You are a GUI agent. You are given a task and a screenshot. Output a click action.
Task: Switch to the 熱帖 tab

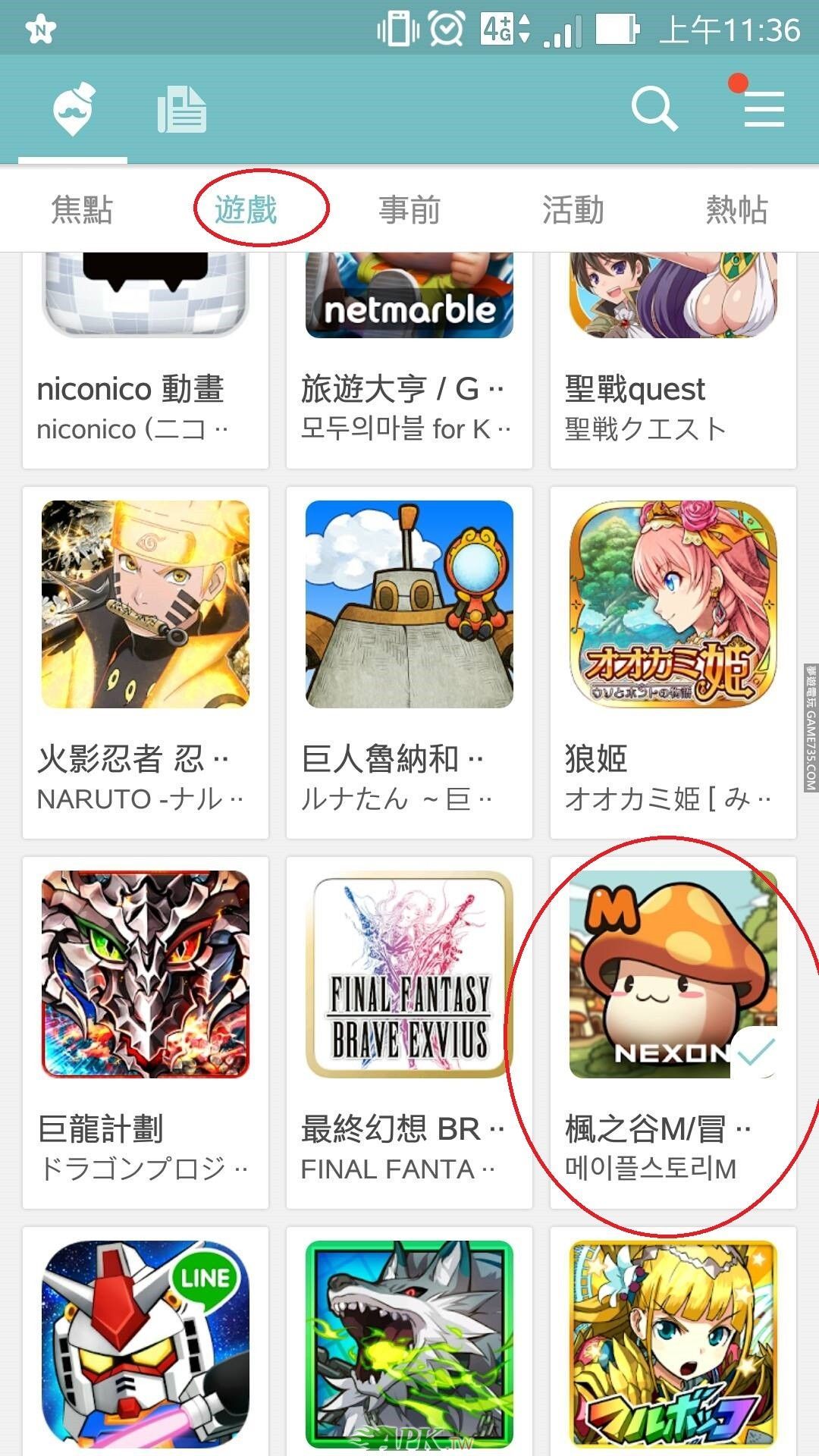(x=737, y=209)
